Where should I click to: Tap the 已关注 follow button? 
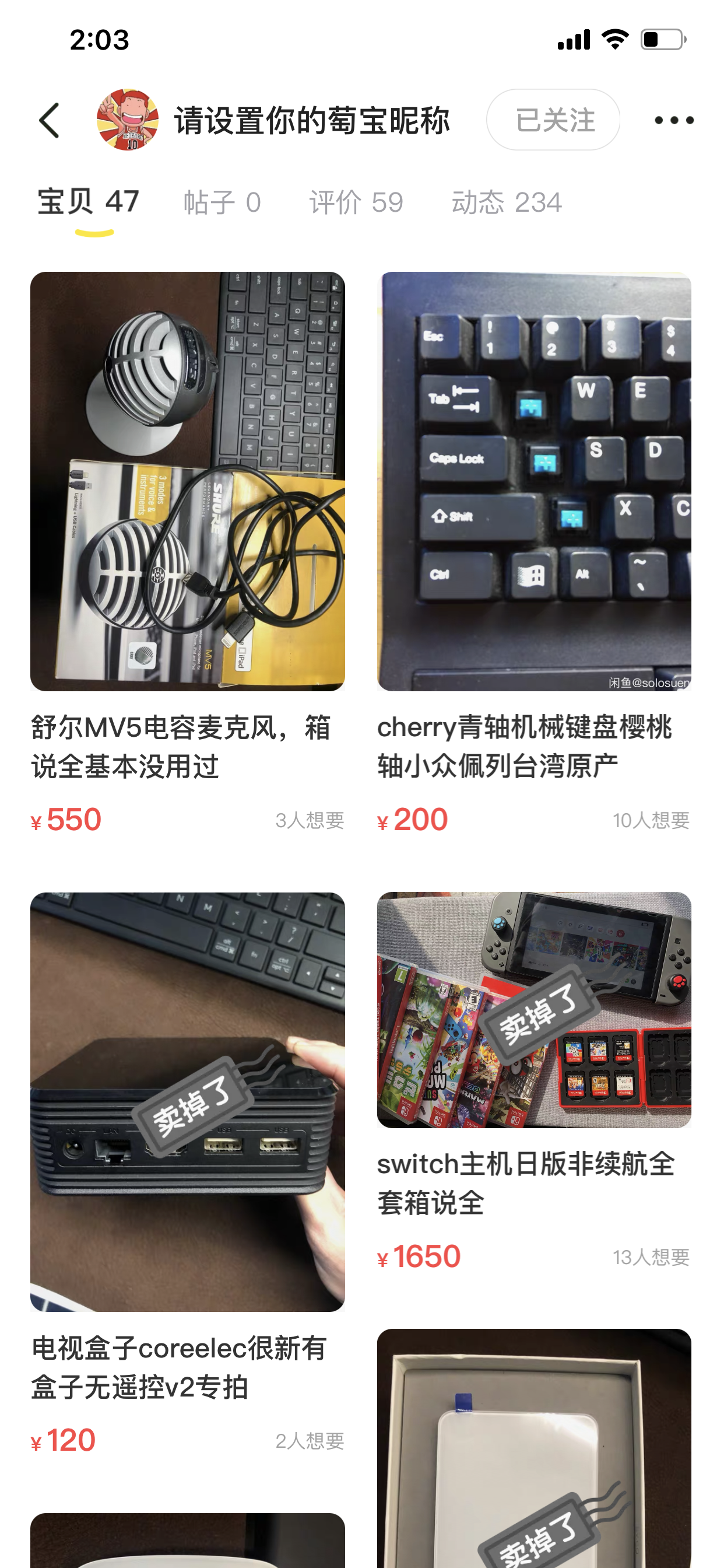(x=553, y=120)
